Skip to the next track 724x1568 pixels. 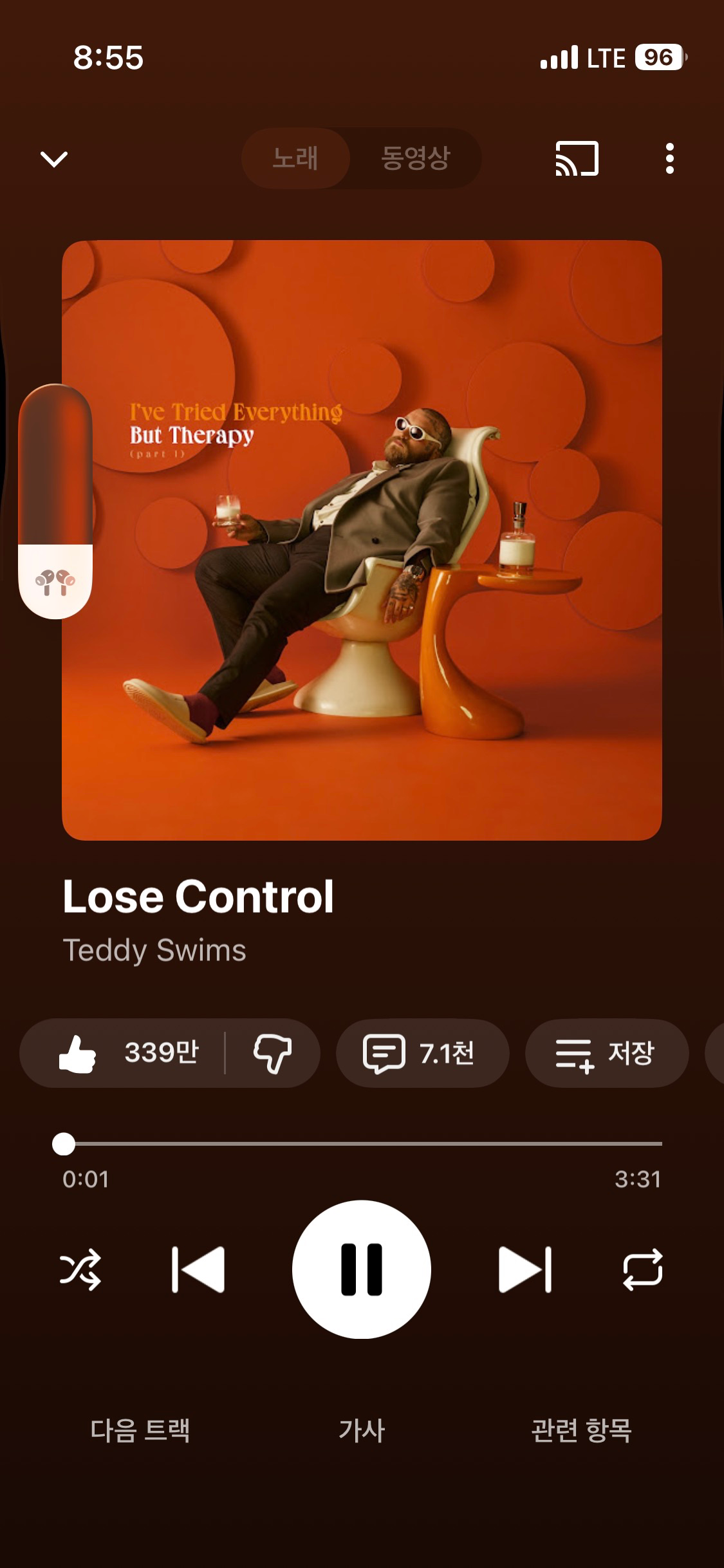(525, 1269)
